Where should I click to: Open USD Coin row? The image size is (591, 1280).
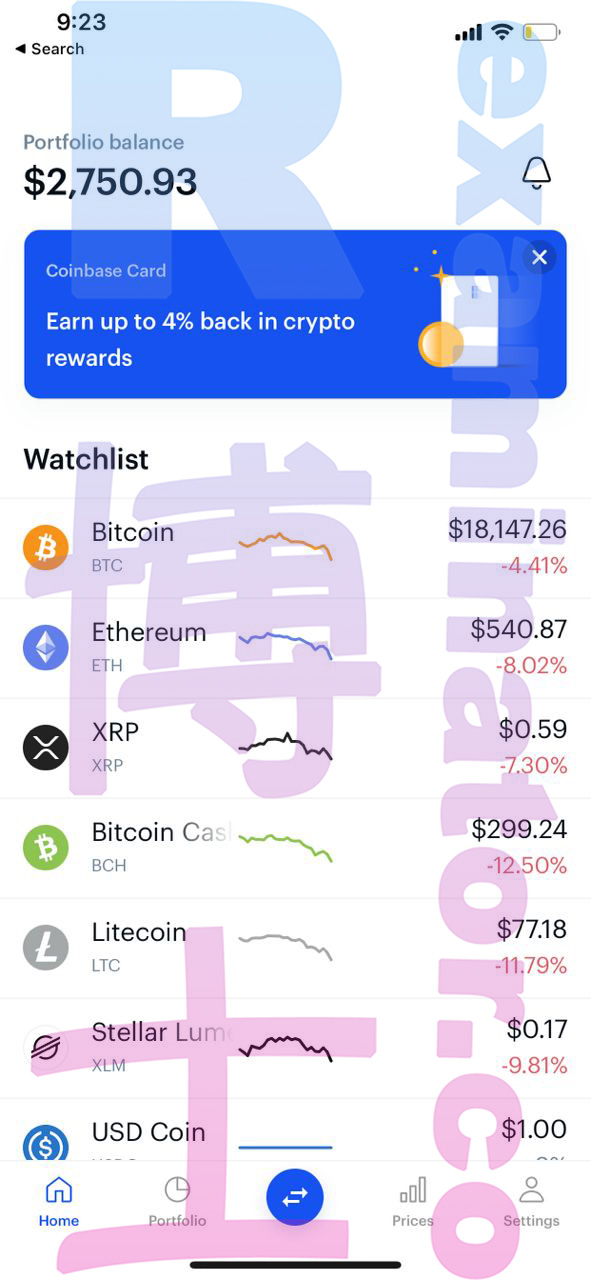[x=295, y=1130]
